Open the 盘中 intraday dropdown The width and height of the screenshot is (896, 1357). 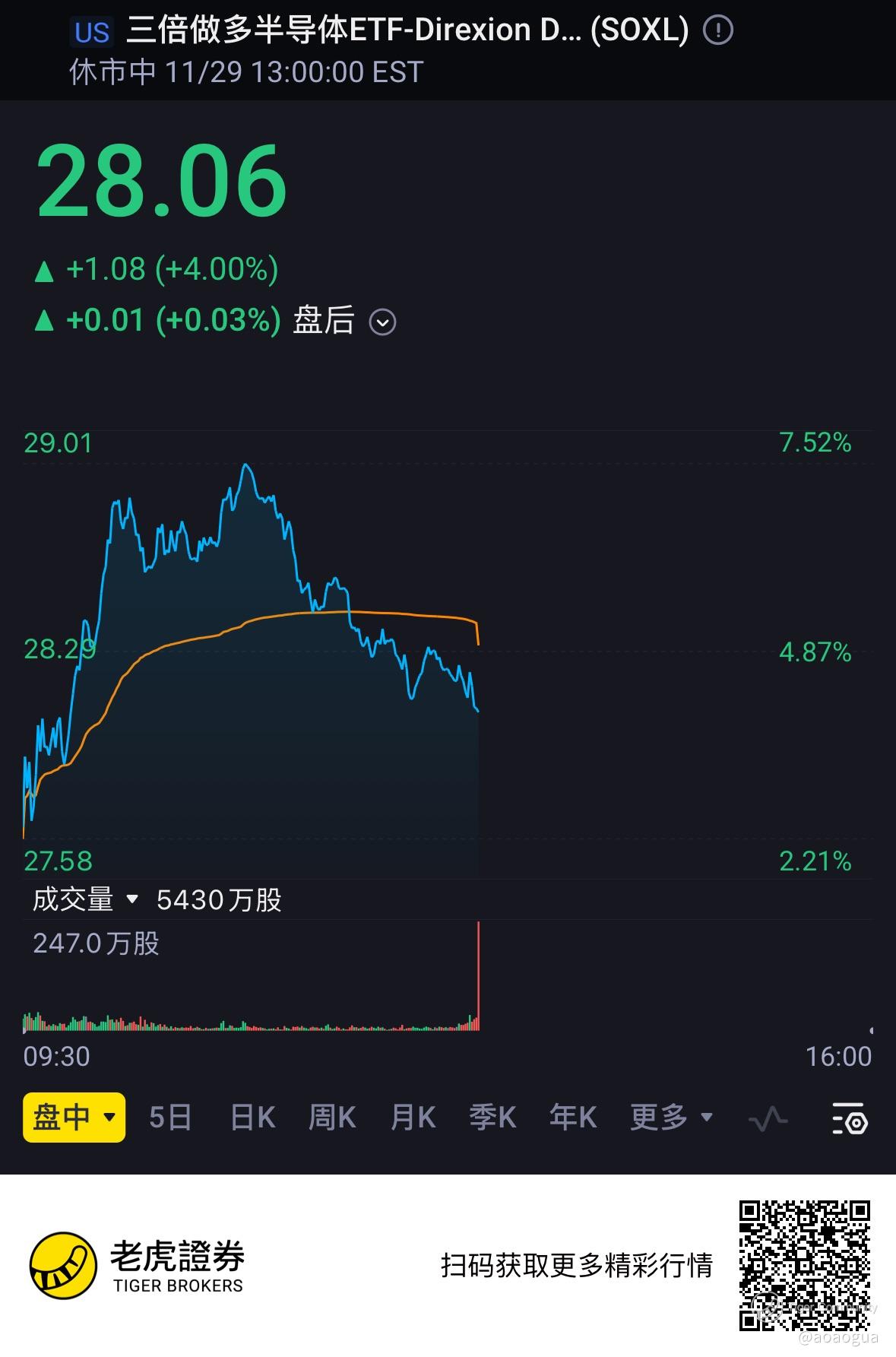(x=74, y=1118)
